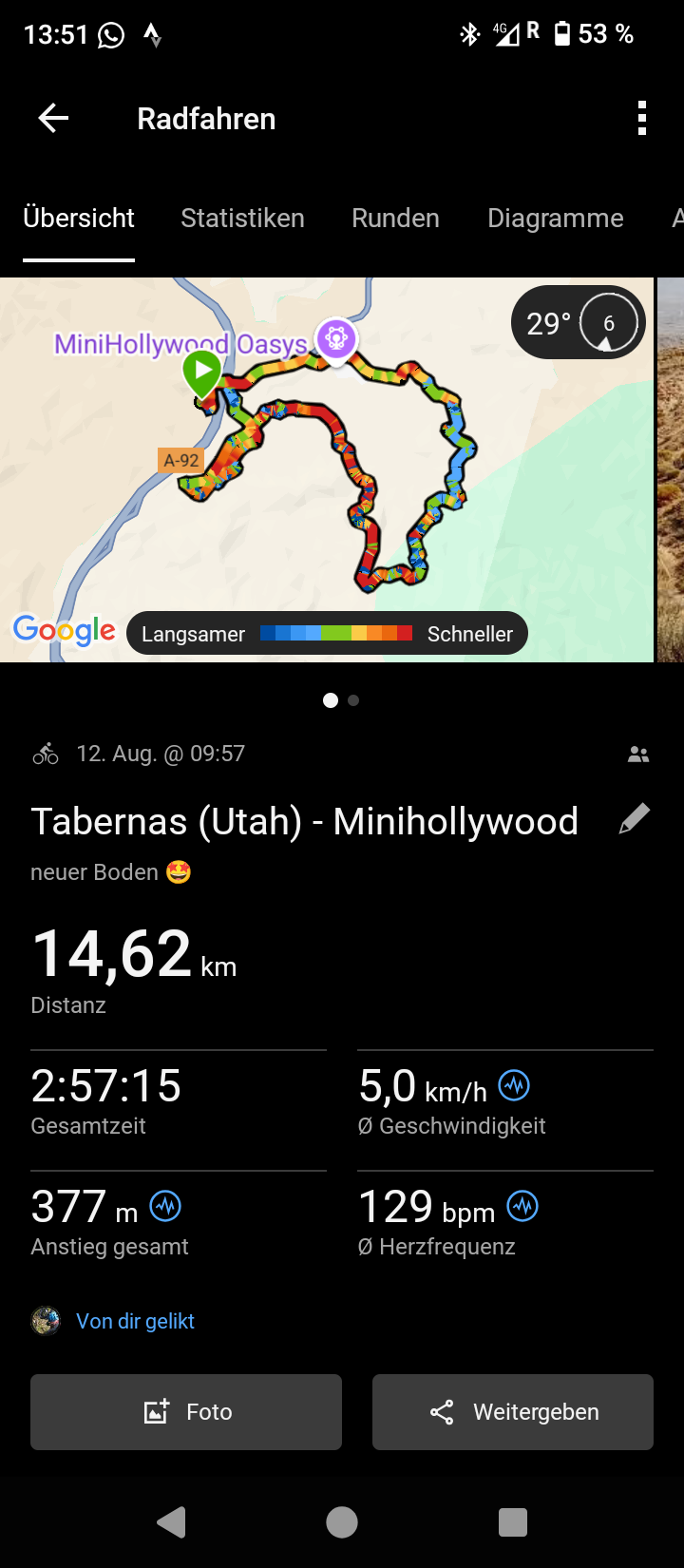
Task: Tap the system home button
Action: click(342, 1522)
